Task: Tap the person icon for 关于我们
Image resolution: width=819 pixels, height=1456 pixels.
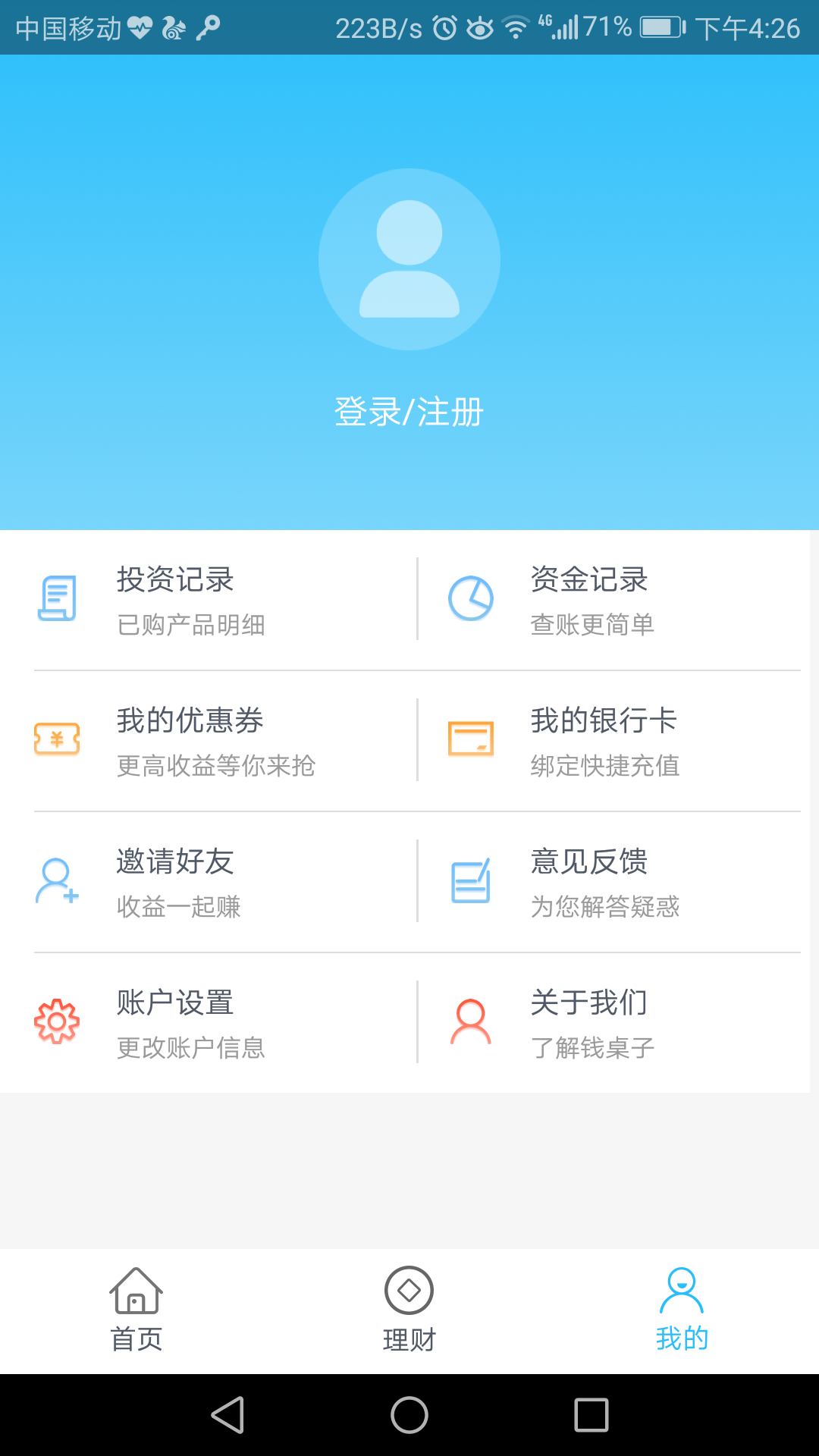Action: (x=470, y=1021)
